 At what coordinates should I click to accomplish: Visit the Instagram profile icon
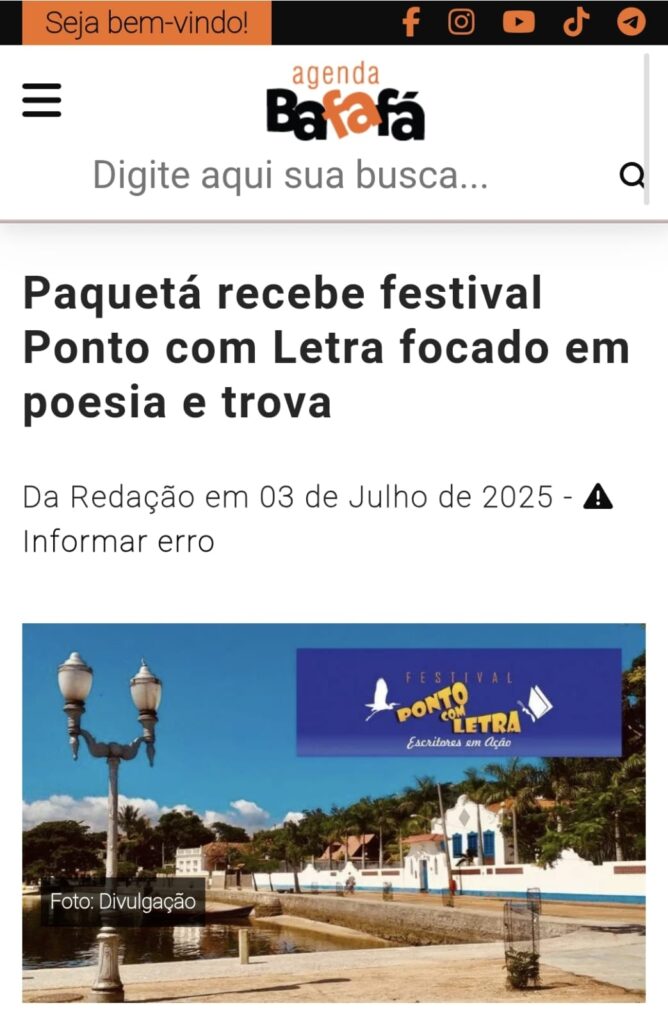click(461, 22)
